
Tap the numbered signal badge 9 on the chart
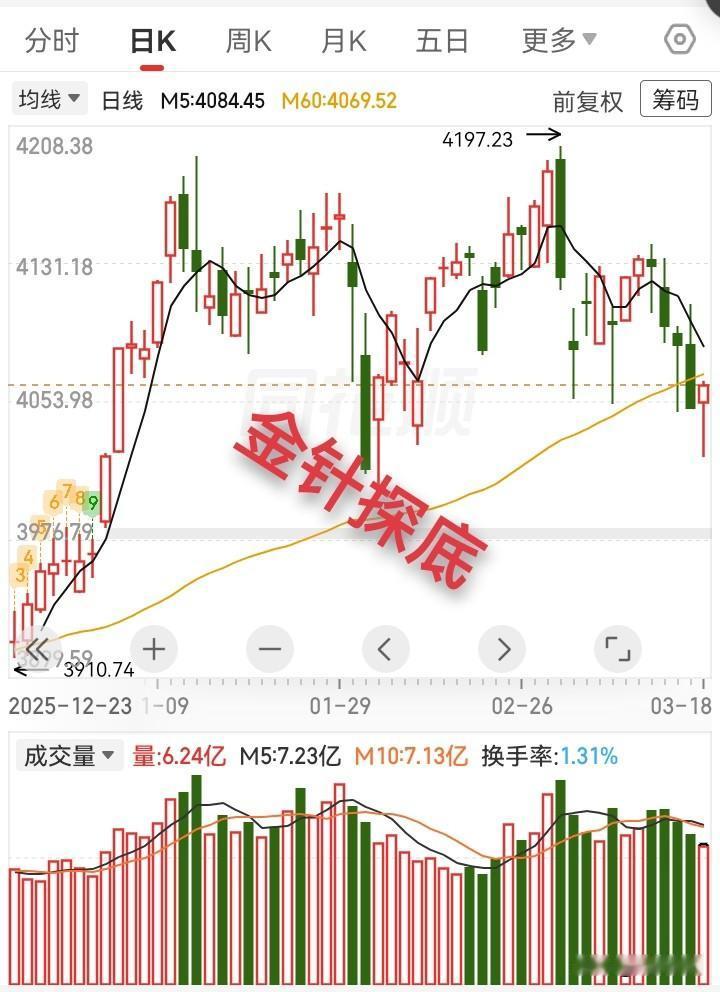pos(94,500)
